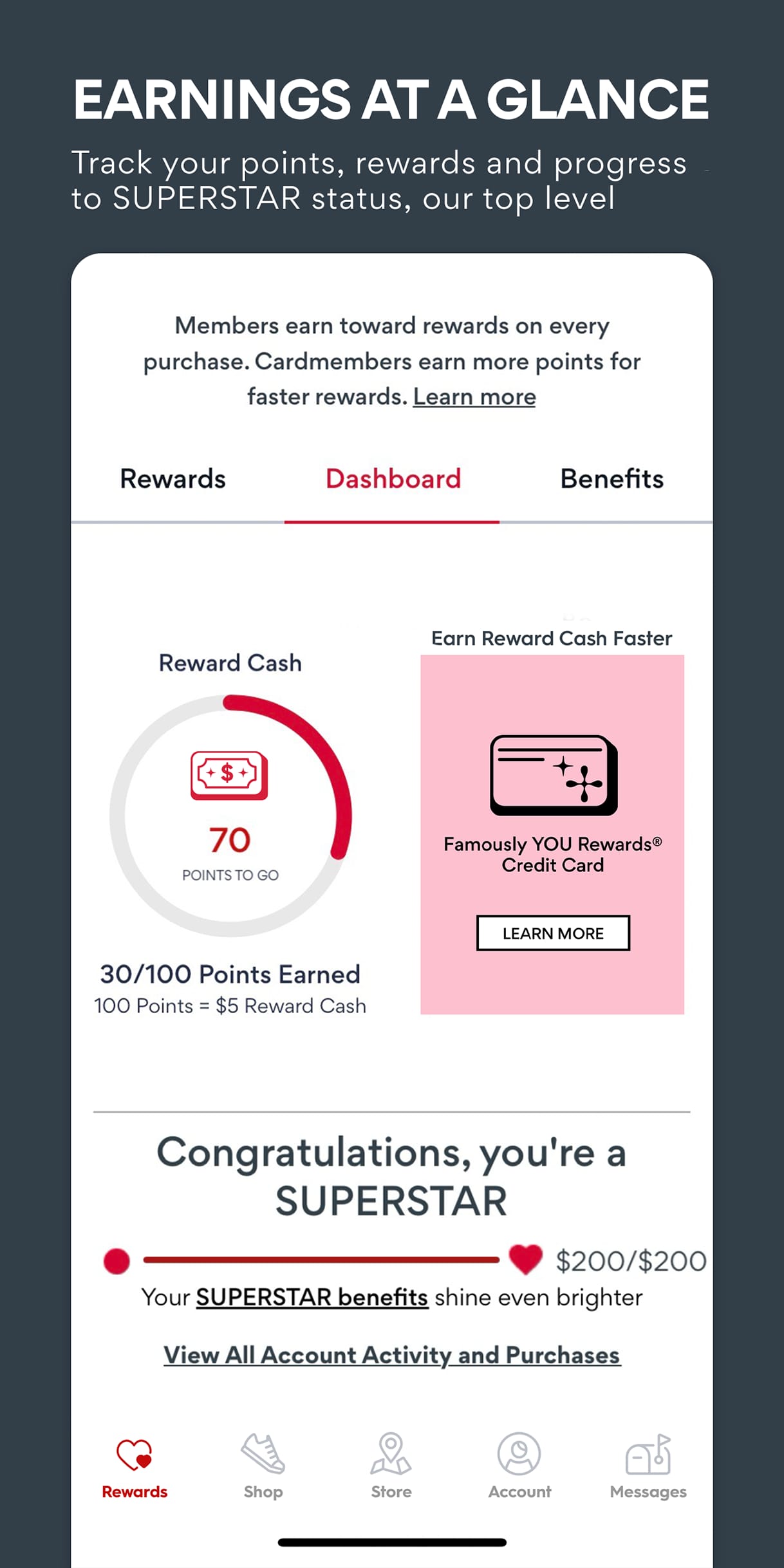Open the SUPERSTAR benefits link
784x1568 pixels.
click(x=312, y=1297)
